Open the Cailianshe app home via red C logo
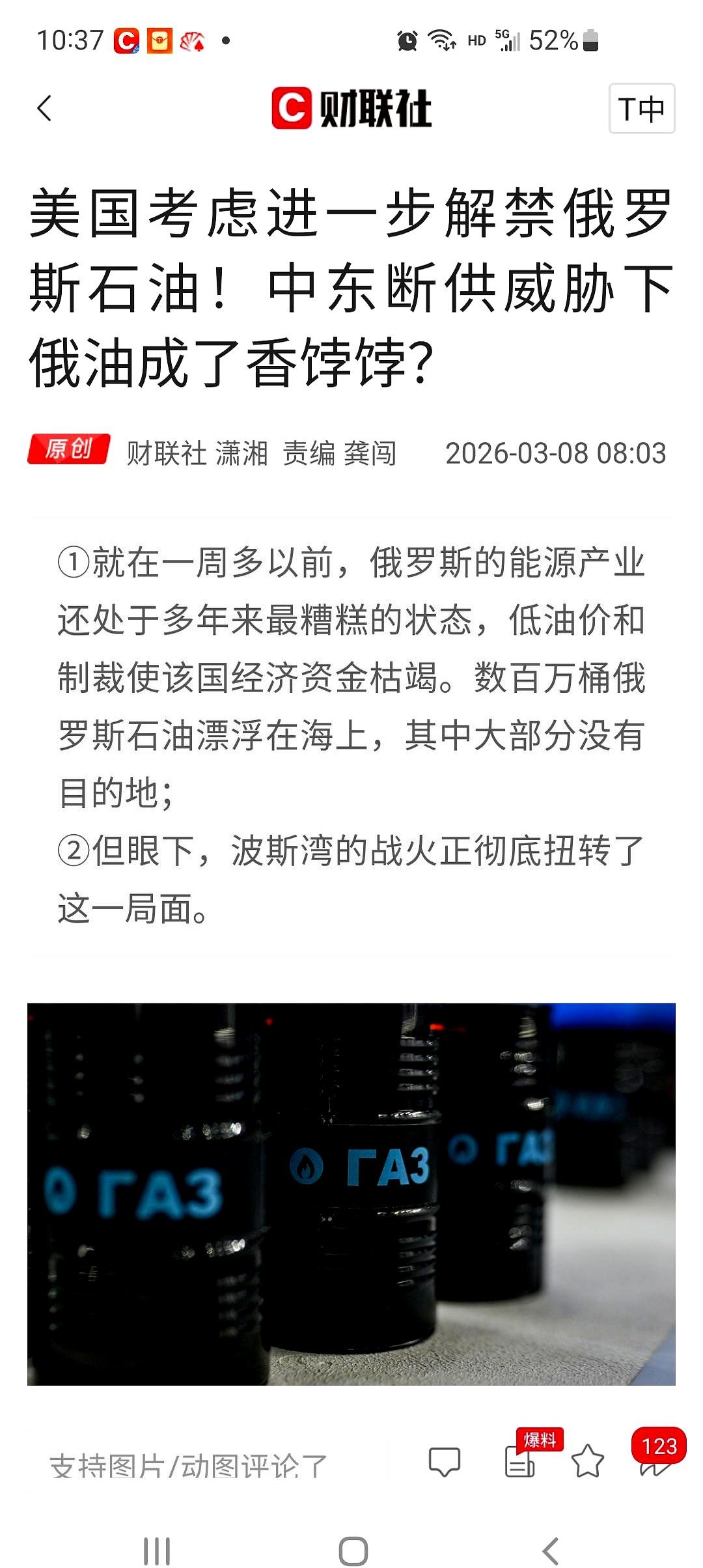Viewport: 703px width, 1568px height. tap(291, 109)
